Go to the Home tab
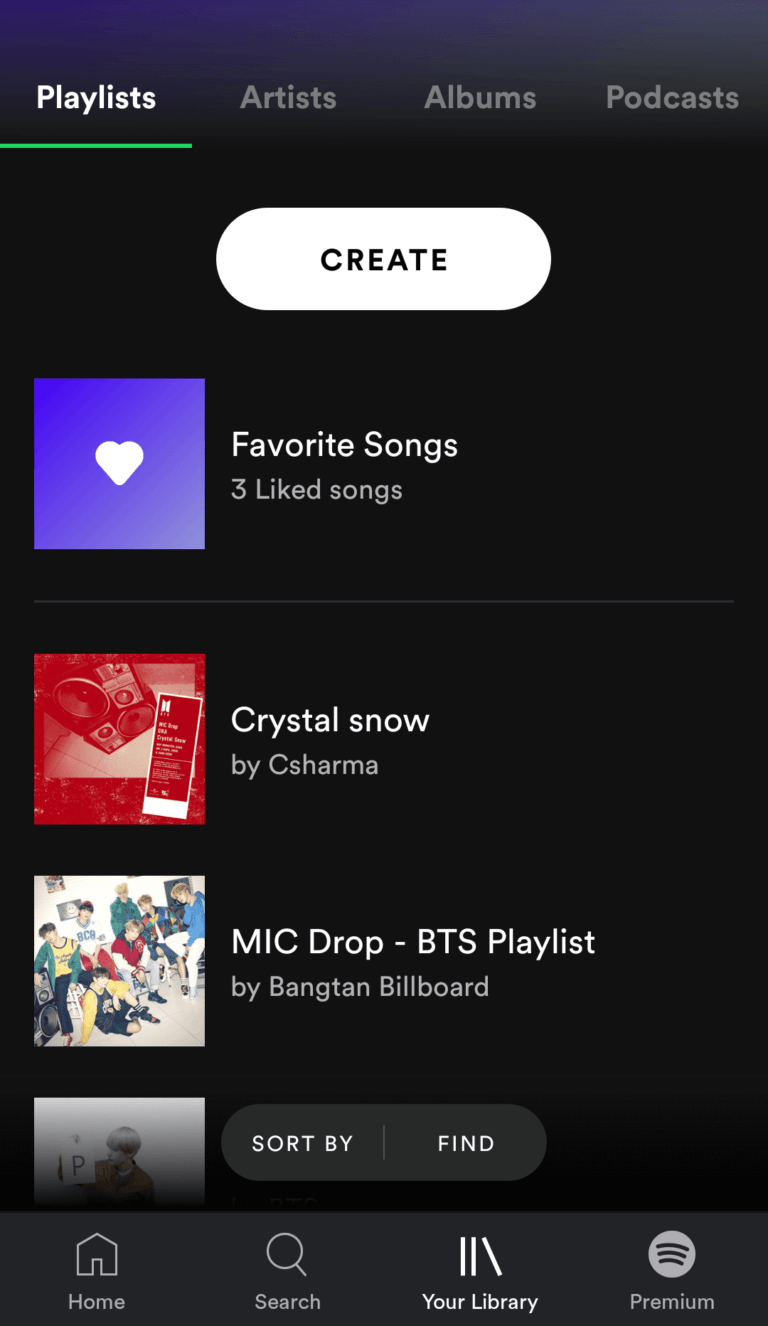This screenshot has width=768, height=1326. click(x=97, y=1272)
